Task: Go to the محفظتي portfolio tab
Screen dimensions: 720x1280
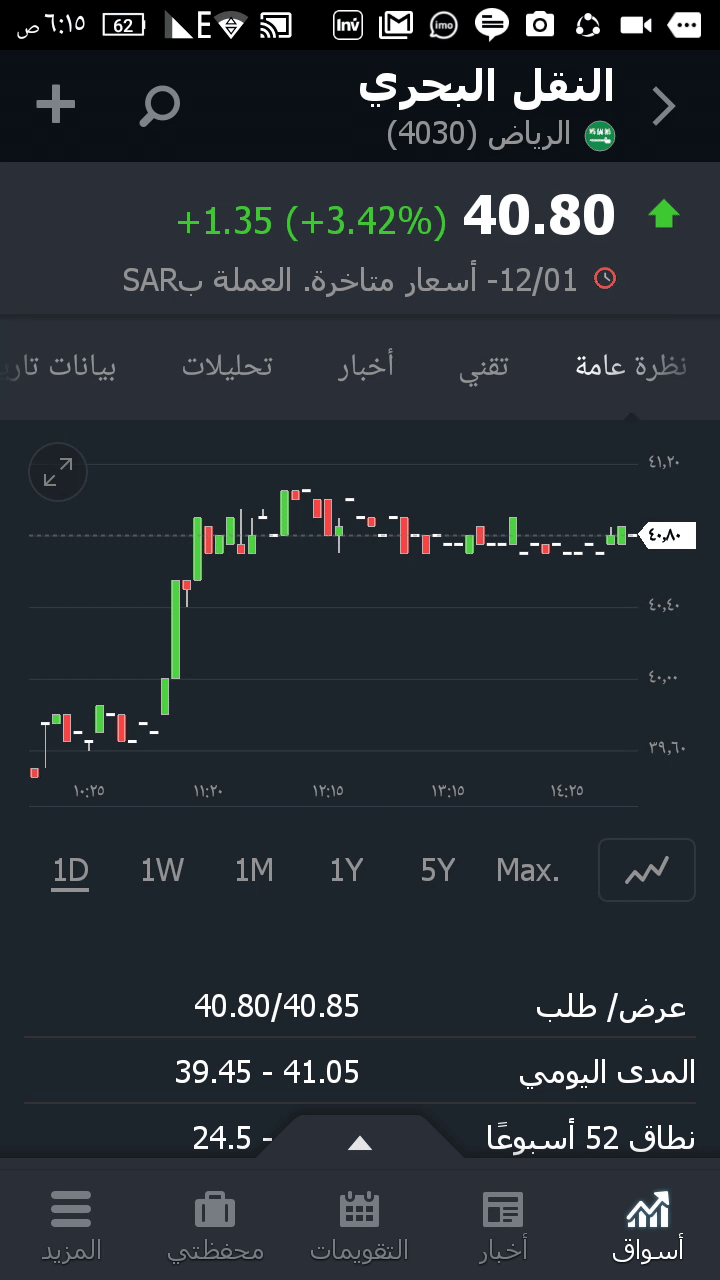Action: pos(215,1225)
